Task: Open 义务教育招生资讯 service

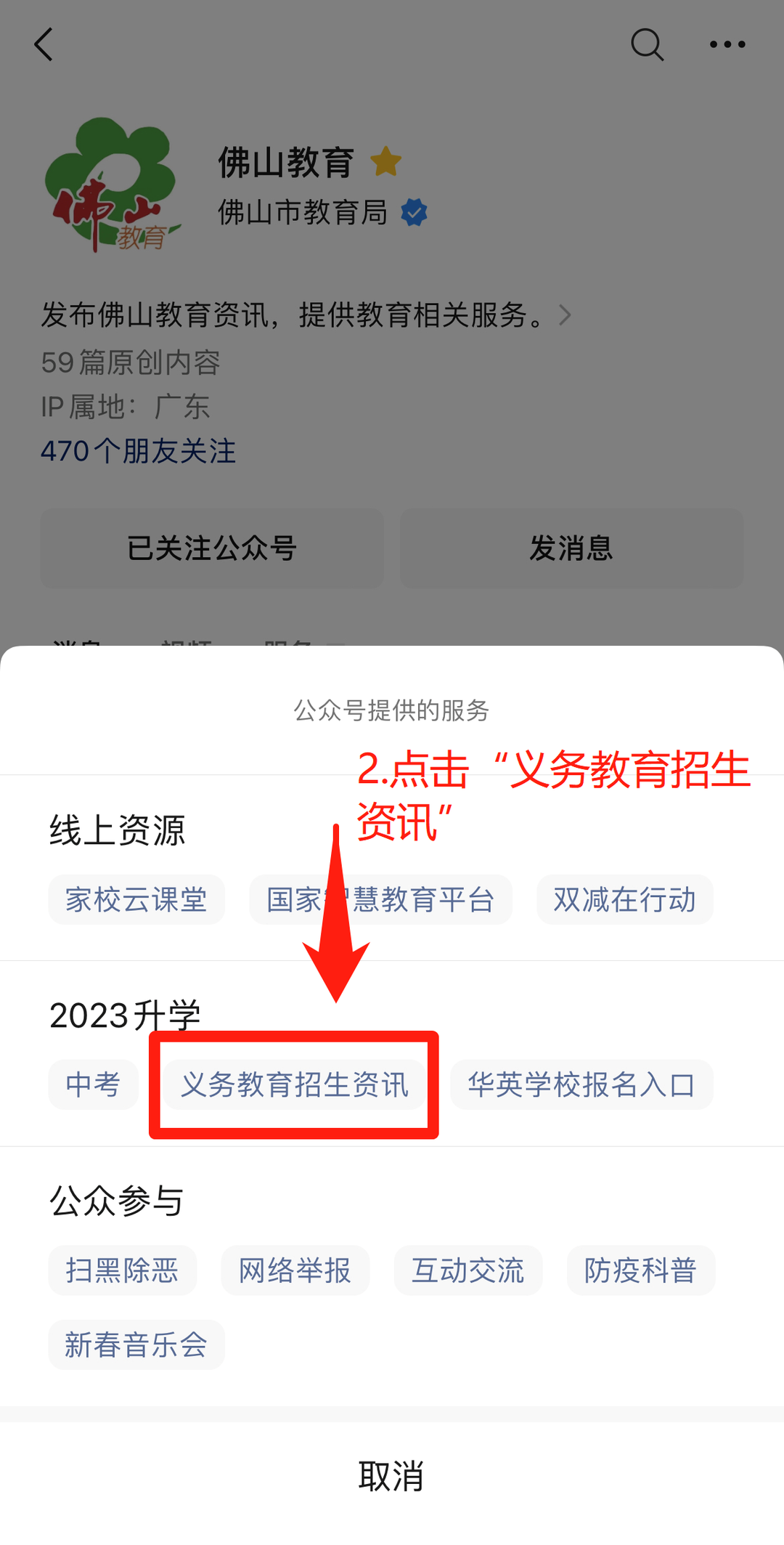Action: (293, 1084)
